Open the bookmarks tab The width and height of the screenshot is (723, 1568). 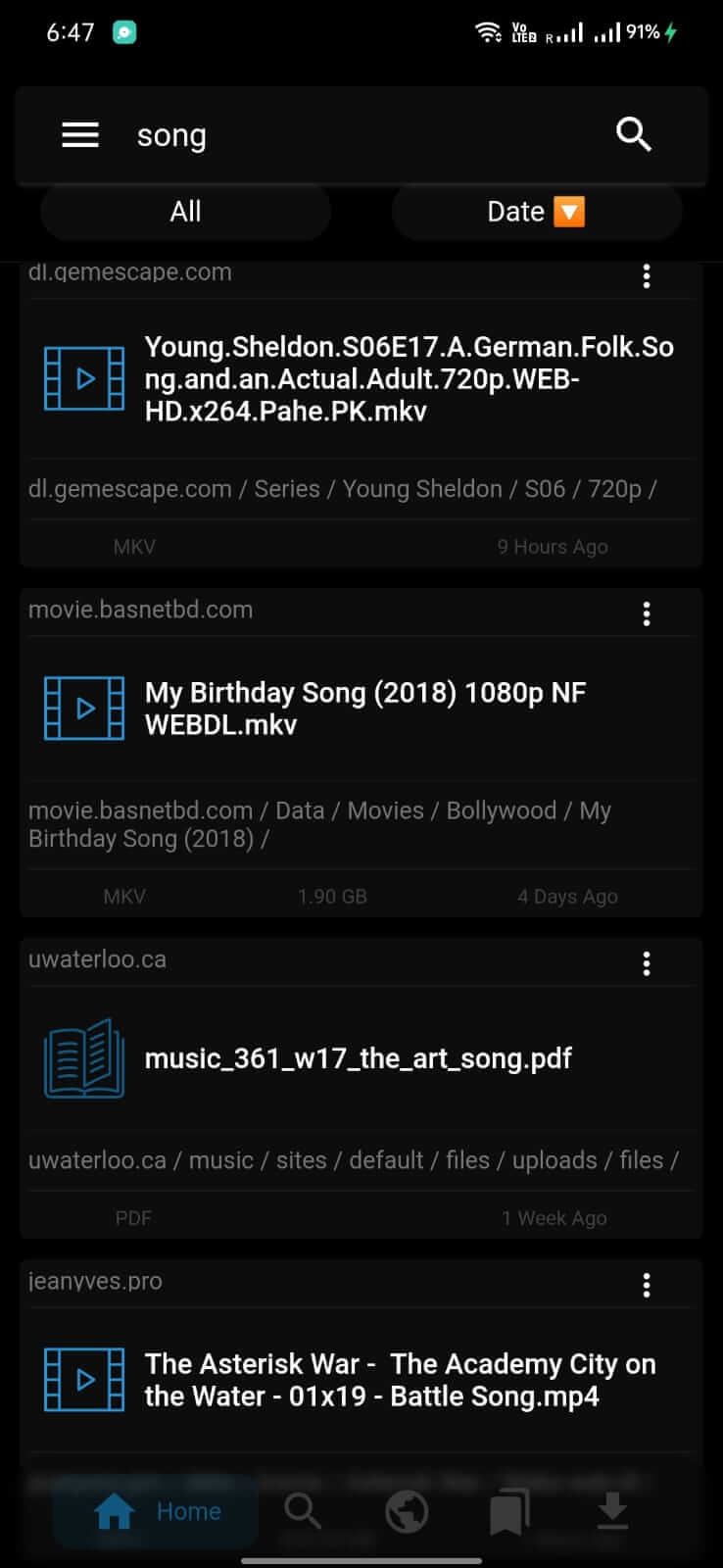[509, 1511]
